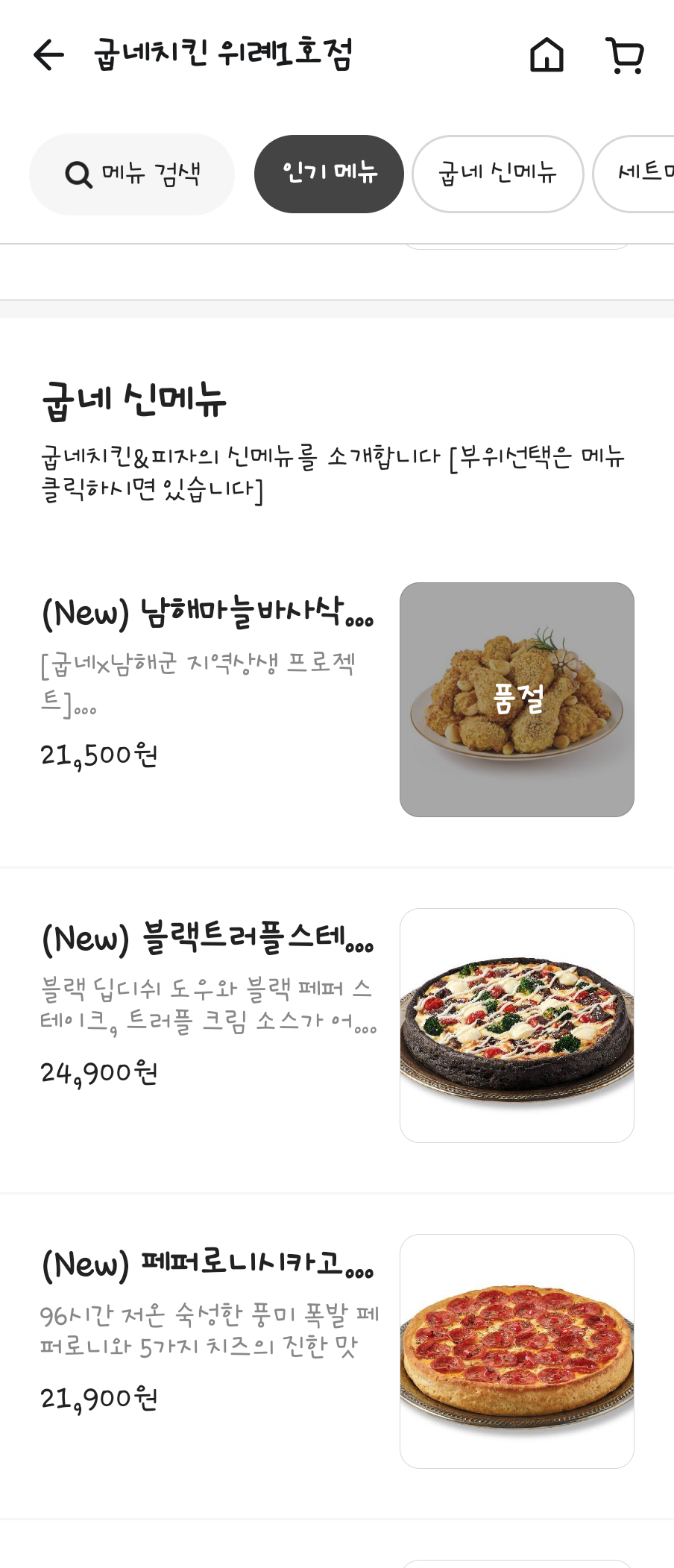Image resolution: width=674 pixels, height=1568 pixels.
Task: Open the (New) 남해마늘바사삭 menu item
Action: (x=207, y=613)
